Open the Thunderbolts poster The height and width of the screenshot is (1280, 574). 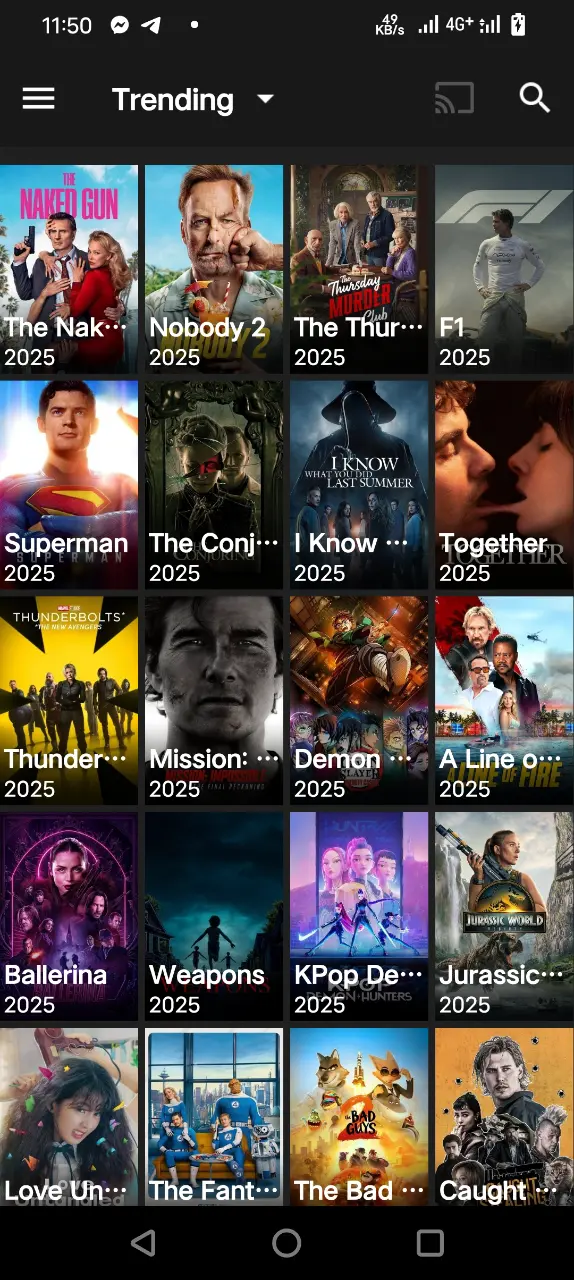pos(69,701)
